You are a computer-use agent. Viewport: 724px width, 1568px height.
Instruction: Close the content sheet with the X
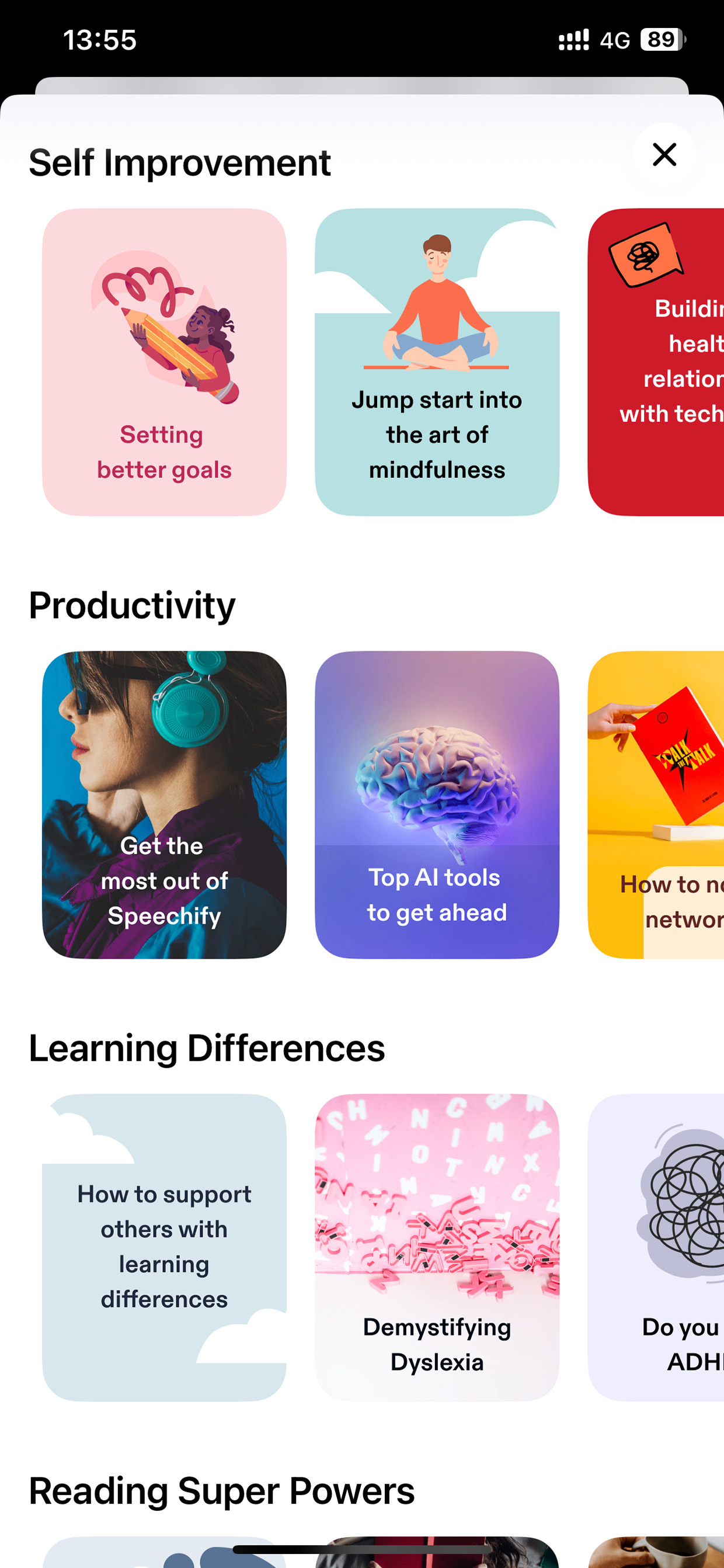664,155
